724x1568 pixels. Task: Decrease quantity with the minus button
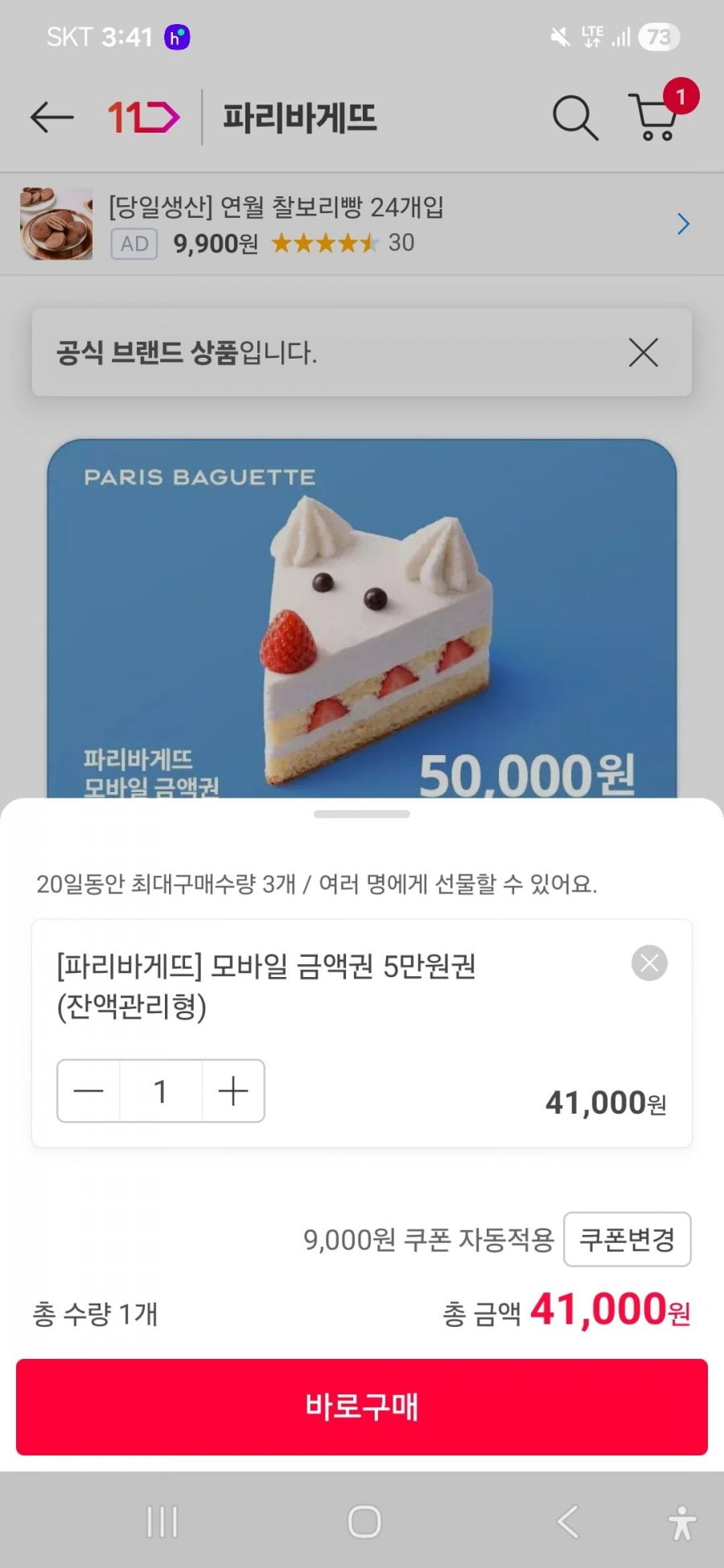88,1091
